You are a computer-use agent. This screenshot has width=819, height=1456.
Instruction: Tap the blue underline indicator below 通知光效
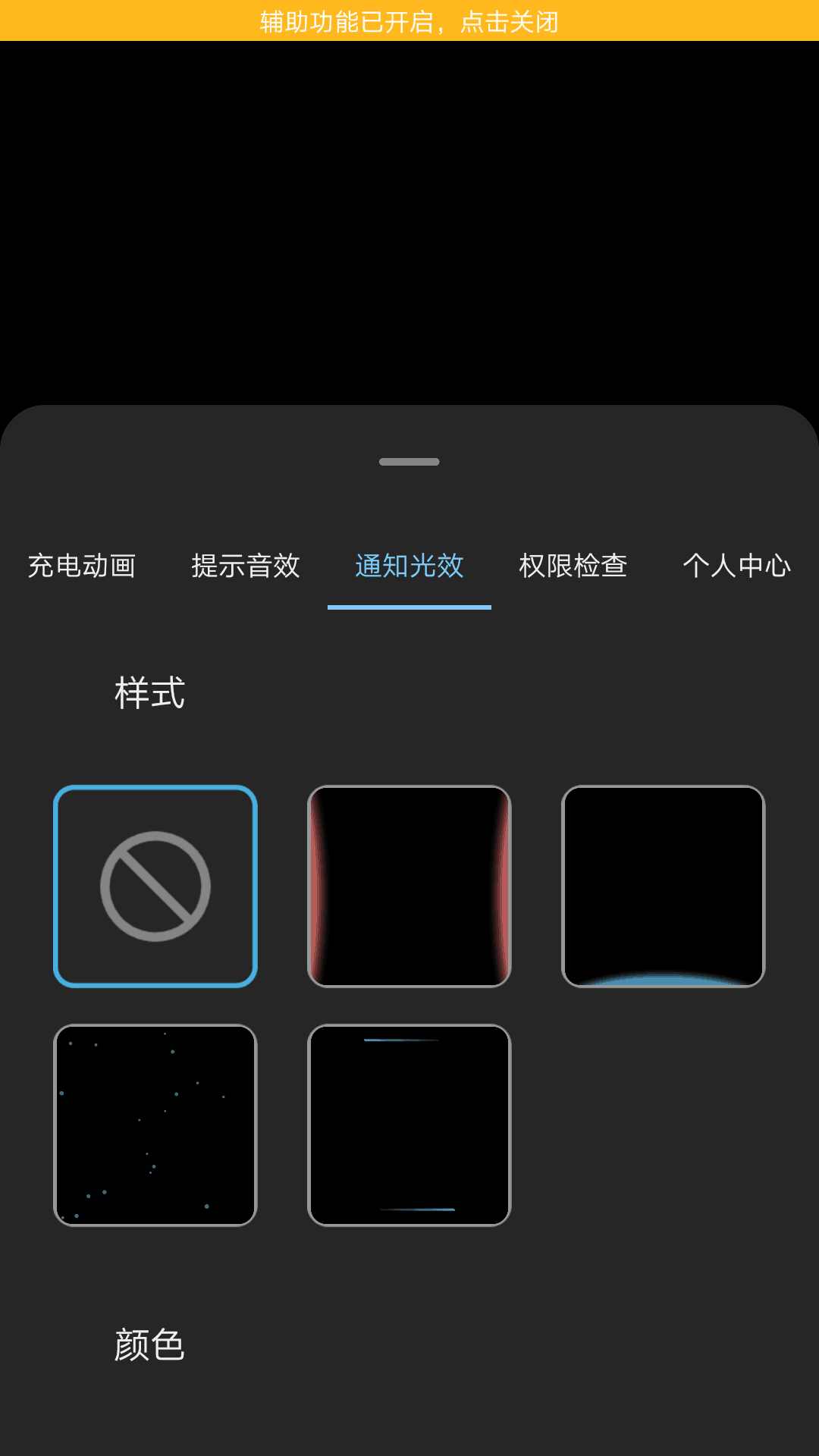409,607
